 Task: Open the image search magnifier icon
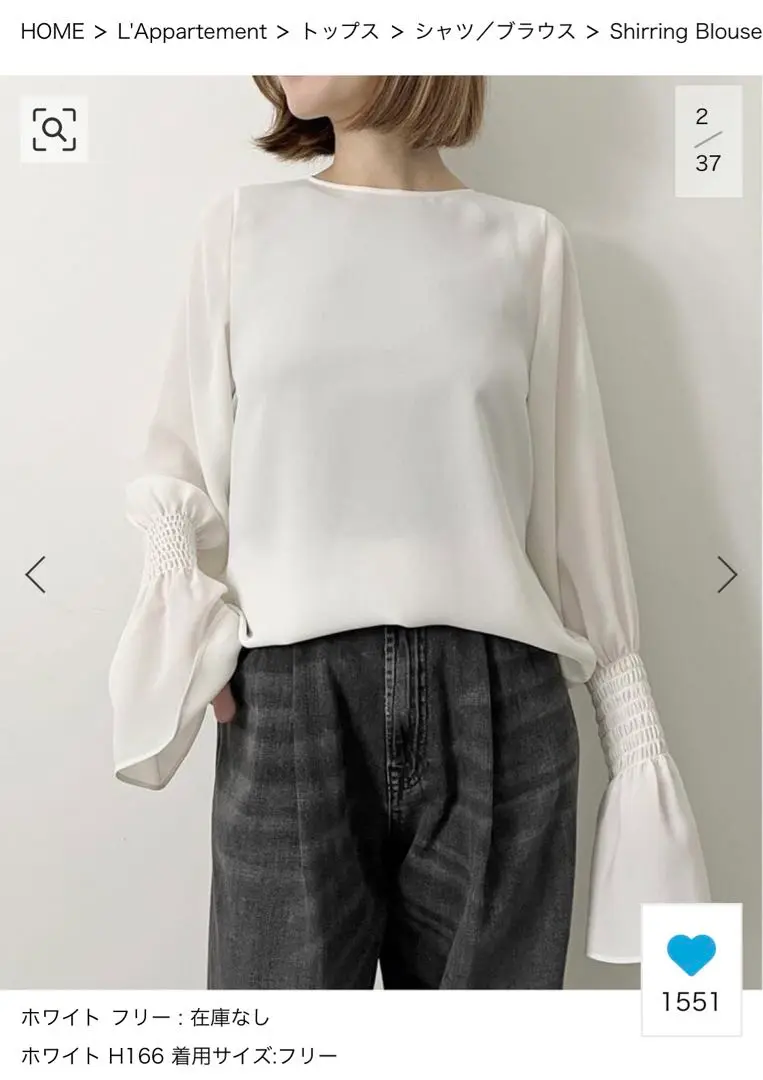(54, 129)
